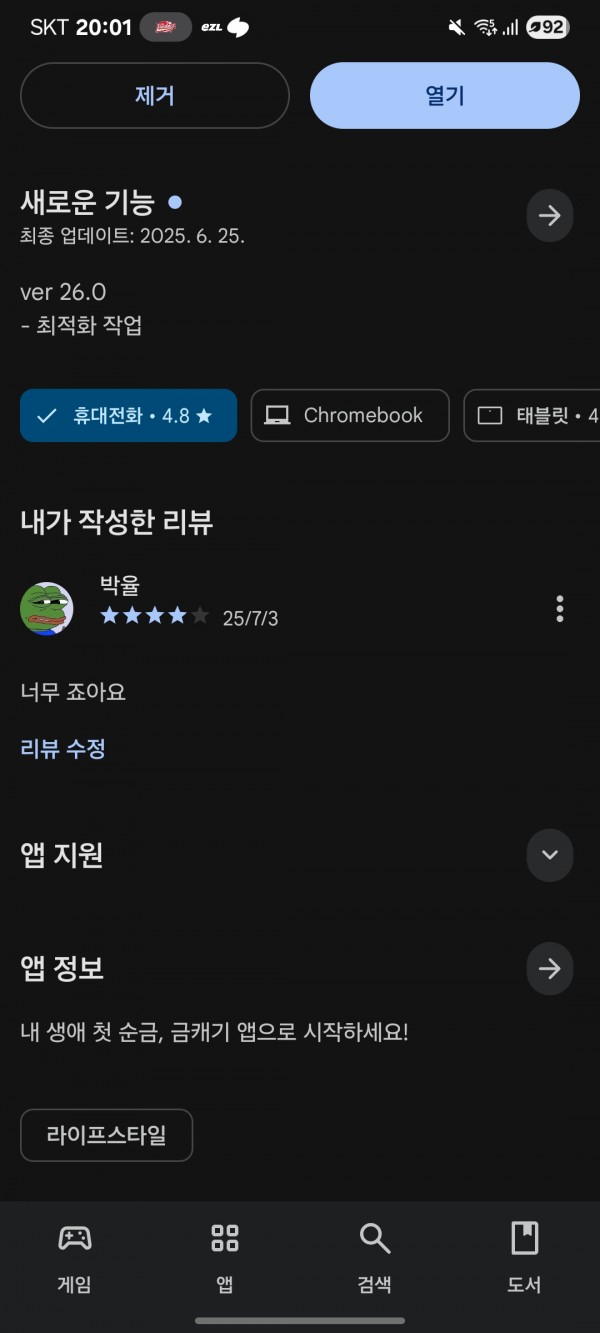Switch to the 앱 tab
Image resolution: width=600 pixels, height=1333 pixels.
click(x=225, y=1258)
